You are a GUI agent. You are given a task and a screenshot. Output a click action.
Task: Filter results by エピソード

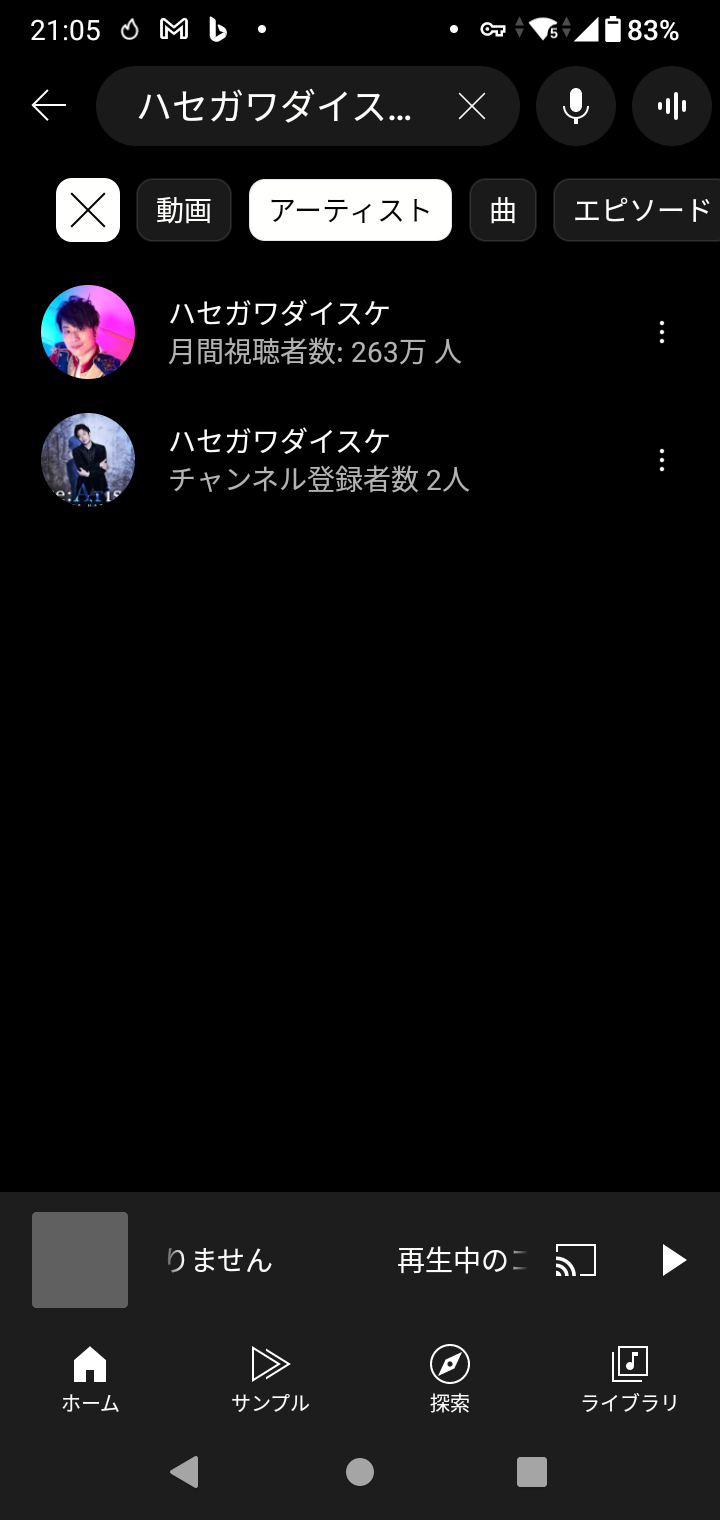(x=640, y=210)
